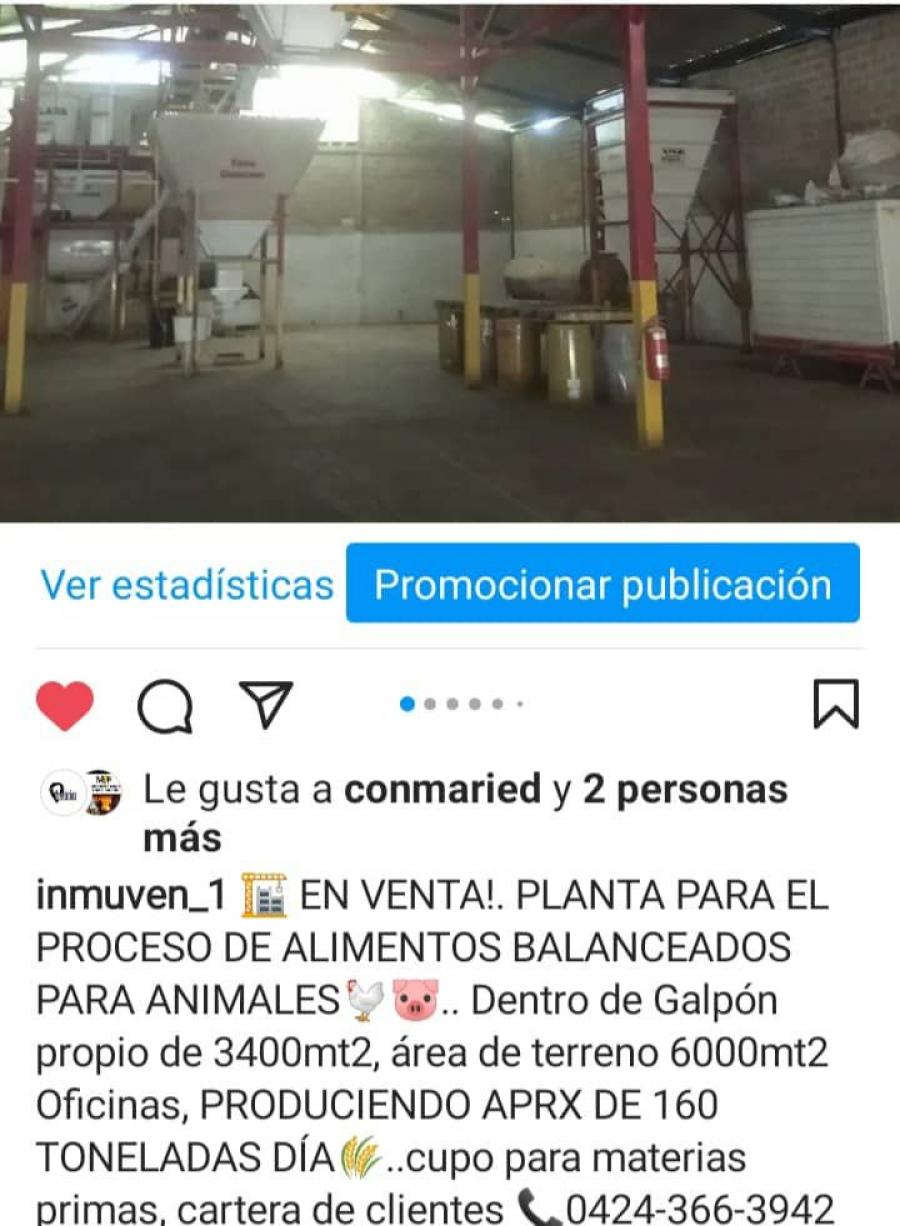
Task: Share the post via paper plane icon
Action: coord(266,704)
